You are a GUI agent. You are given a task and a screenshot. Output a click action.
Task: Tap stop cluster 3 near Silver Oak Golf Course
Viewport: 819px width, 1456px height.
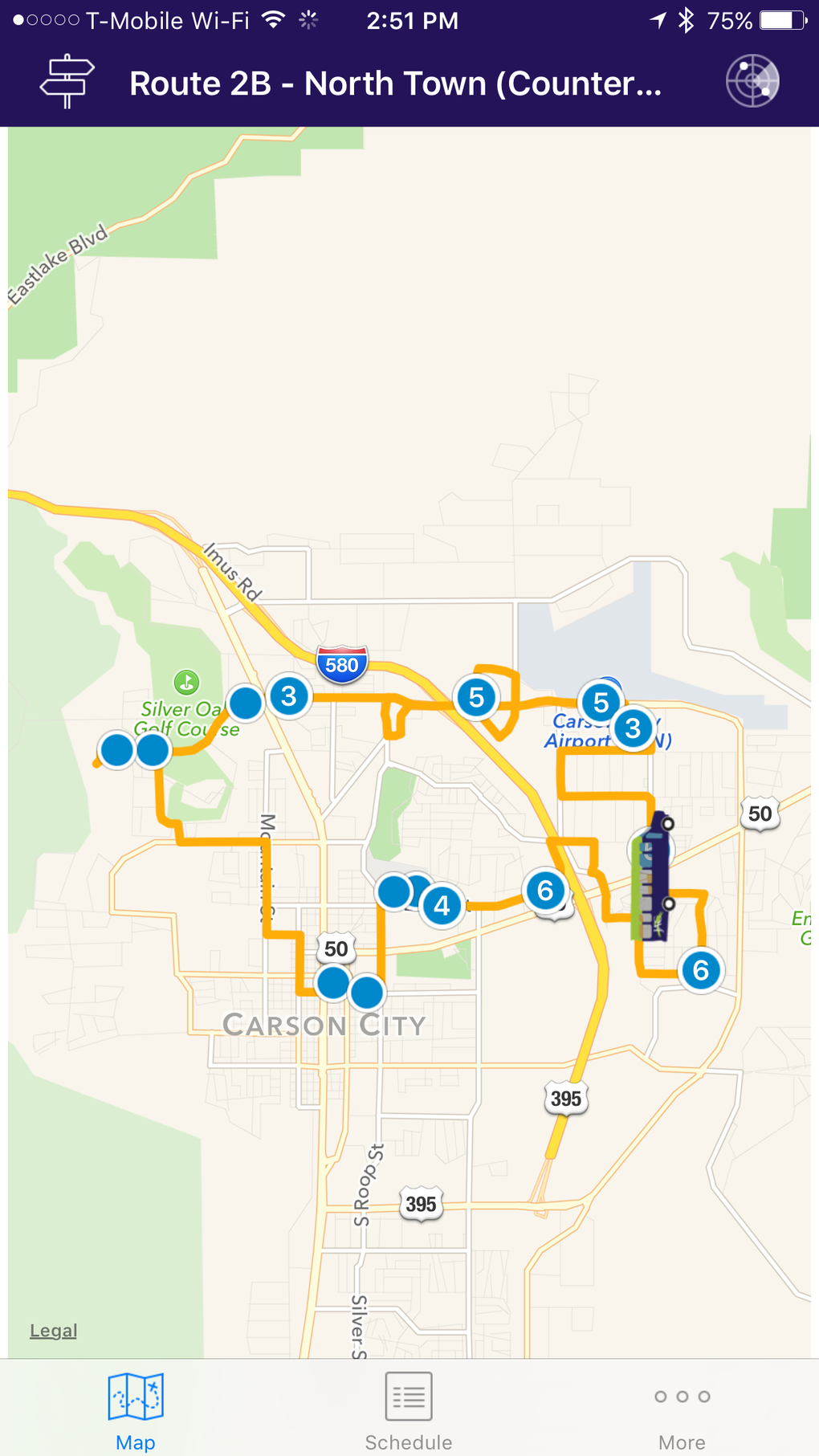click(x=289, y=696)
